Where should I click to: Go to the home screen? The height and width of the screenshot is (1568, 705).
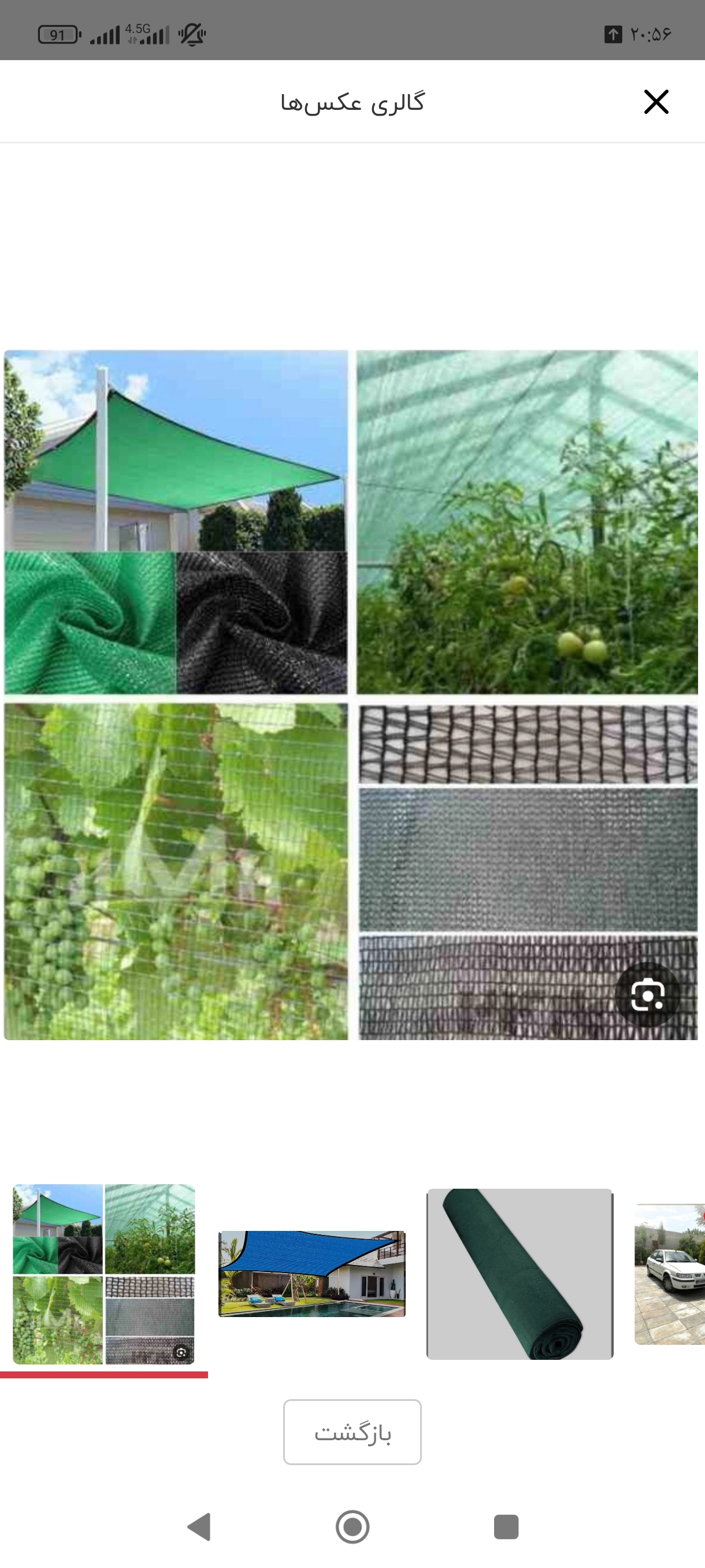pos(353,1526)
